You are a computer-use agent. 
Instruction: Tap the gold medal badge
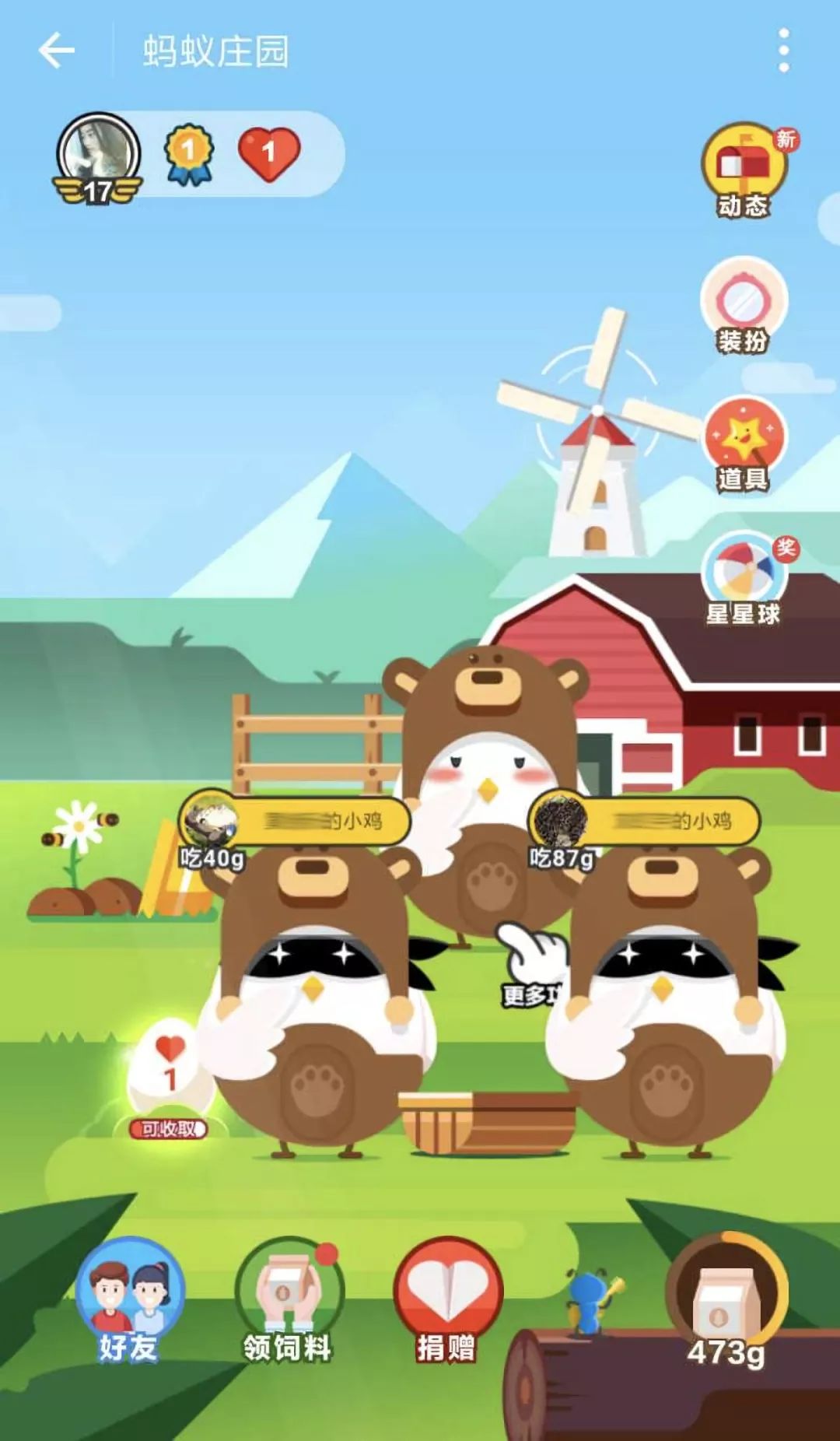(x=189, y=153)
